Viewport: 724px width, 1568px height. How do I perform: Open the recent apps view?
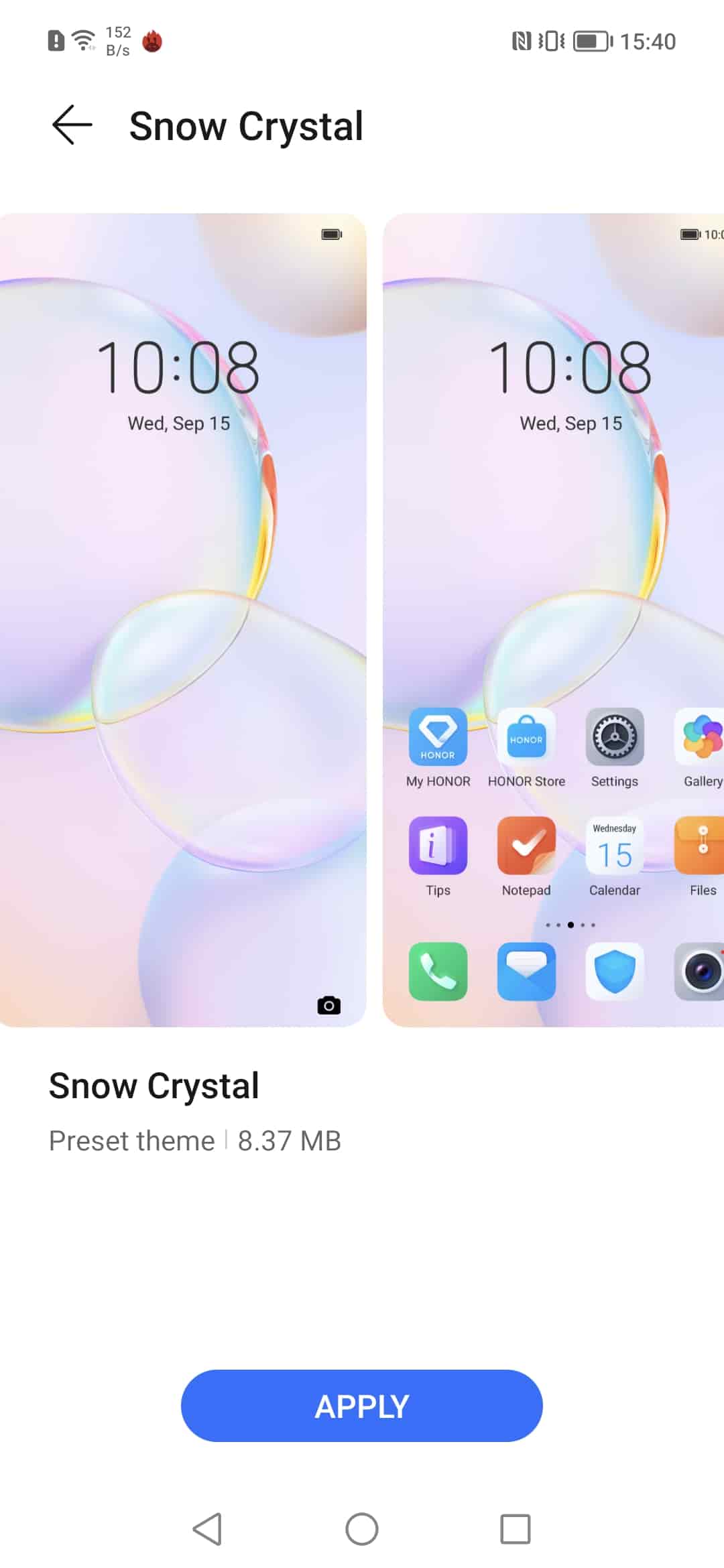click(515, 1529)
